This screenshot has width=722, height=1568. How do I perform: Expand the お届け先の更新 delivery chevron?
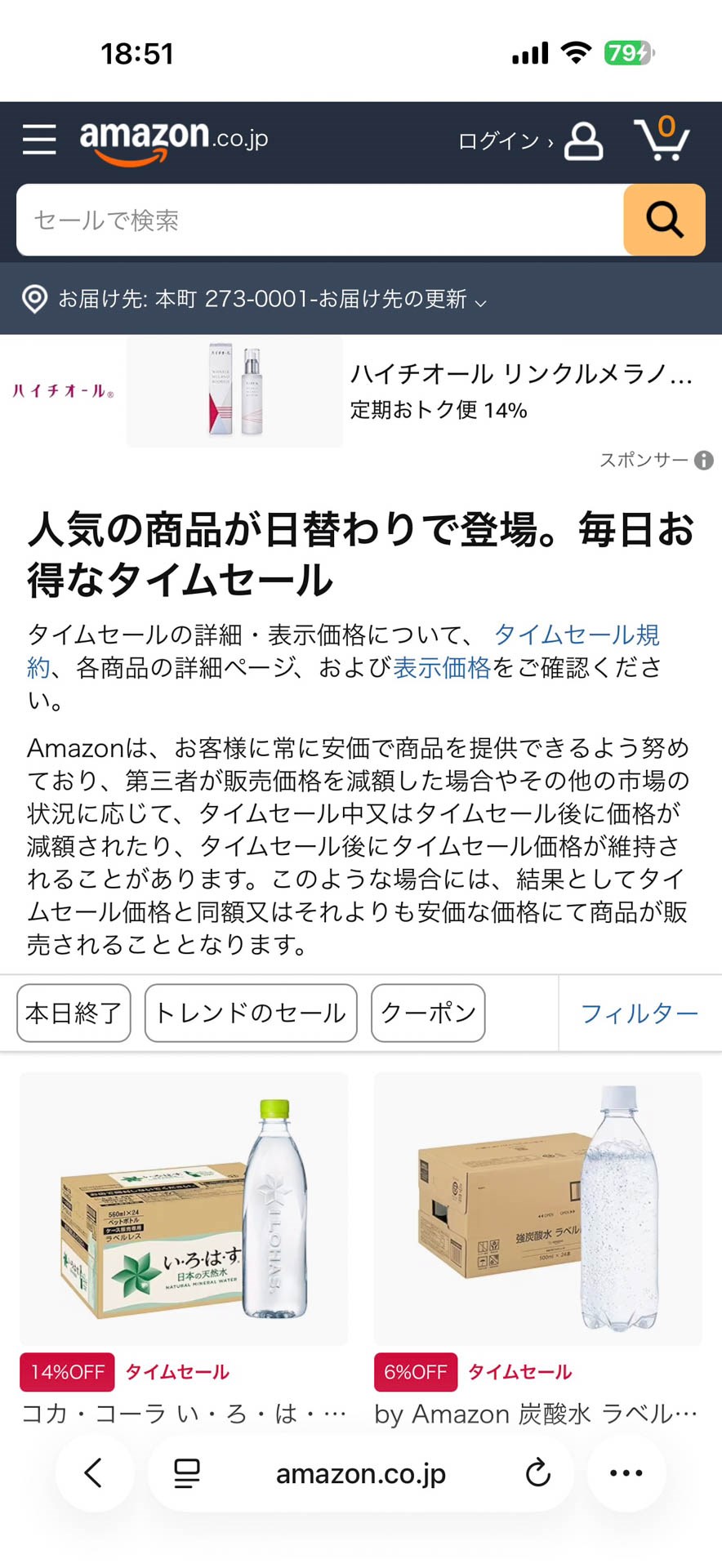coord(482,302)
